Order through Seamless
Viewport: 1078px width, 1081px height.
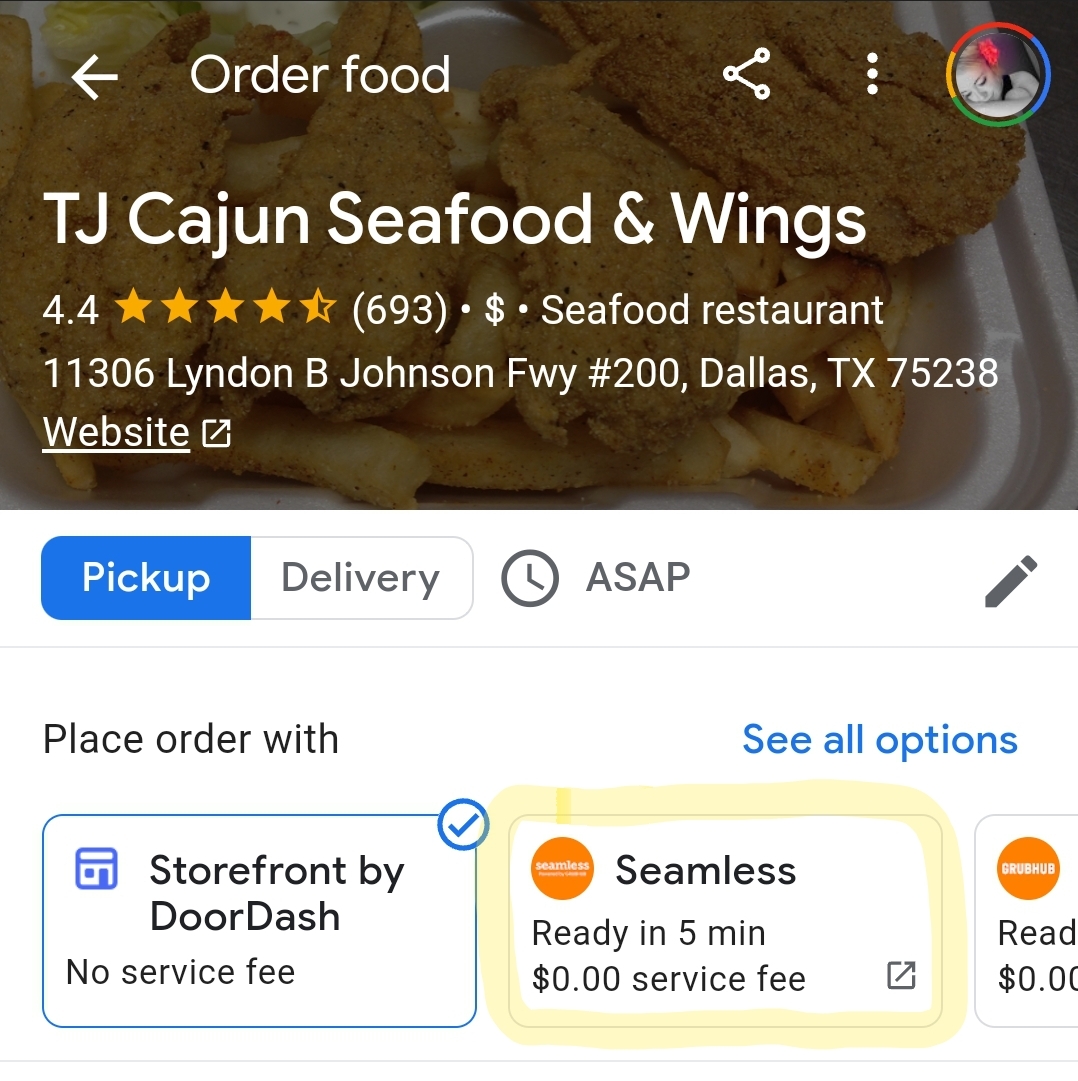(x=725, y=920)
